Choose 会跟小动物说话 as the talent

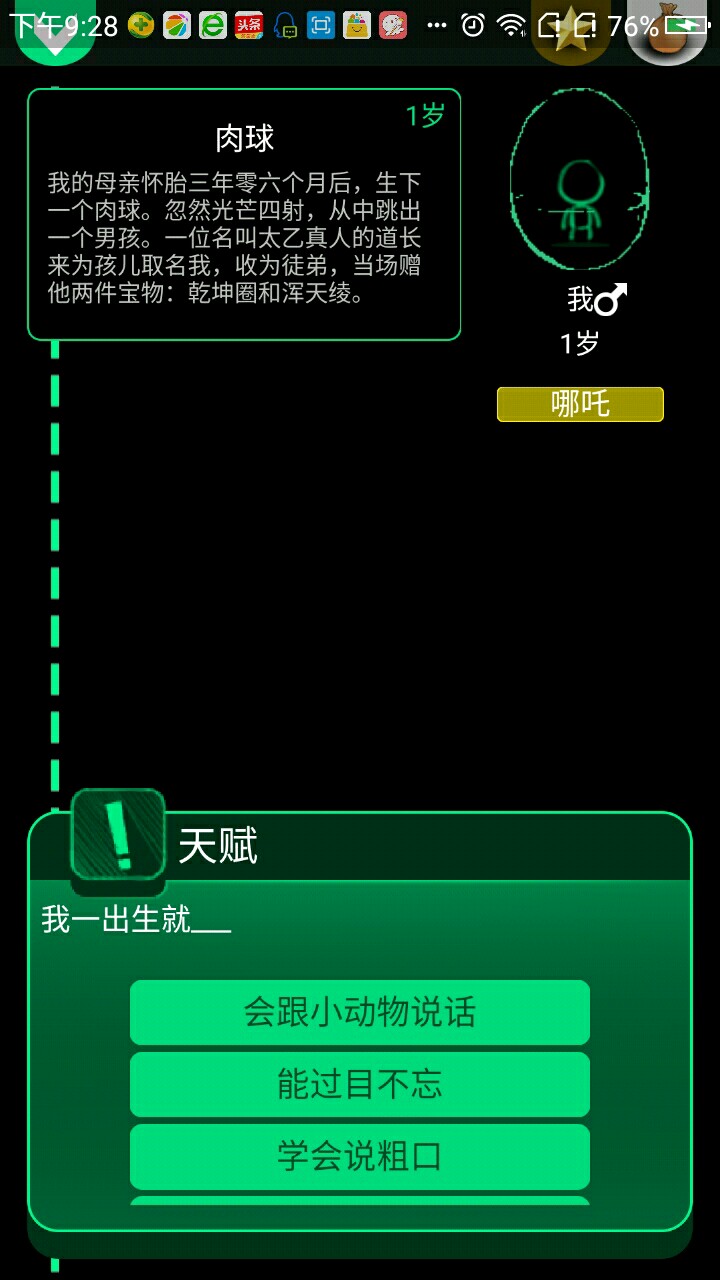pyautogui.click(x=359, y=1012)
